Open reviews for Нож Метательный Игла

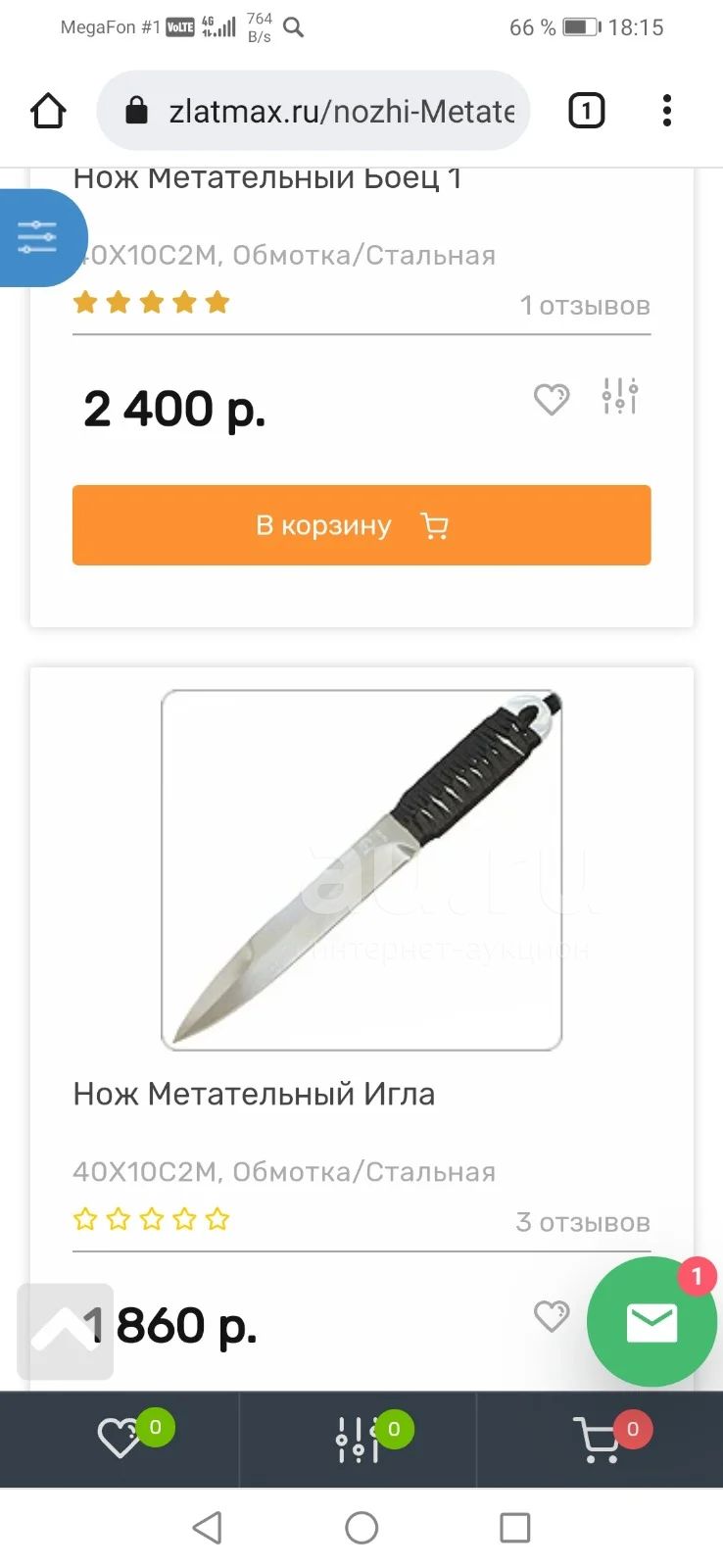583,1222
